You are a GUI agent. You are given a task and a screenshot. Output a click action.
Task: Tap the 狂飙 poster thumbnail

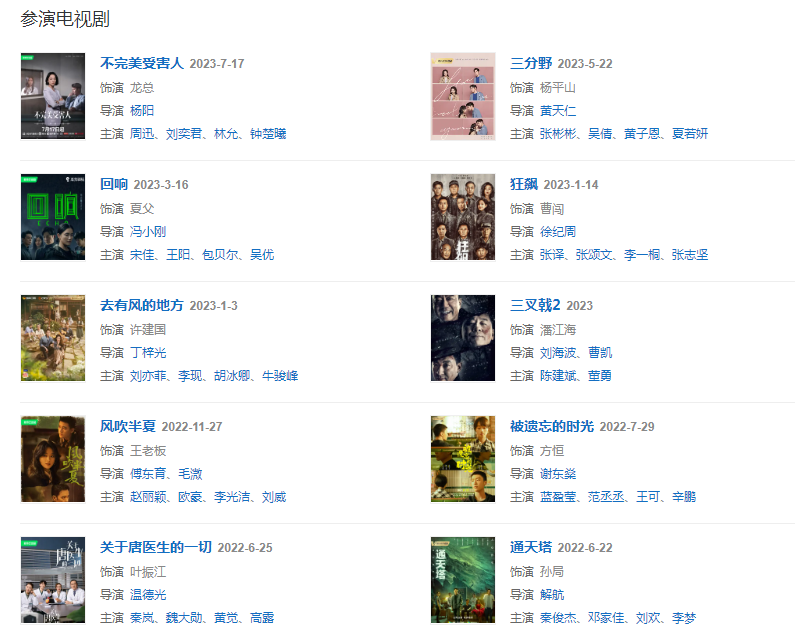coord(463,217)
